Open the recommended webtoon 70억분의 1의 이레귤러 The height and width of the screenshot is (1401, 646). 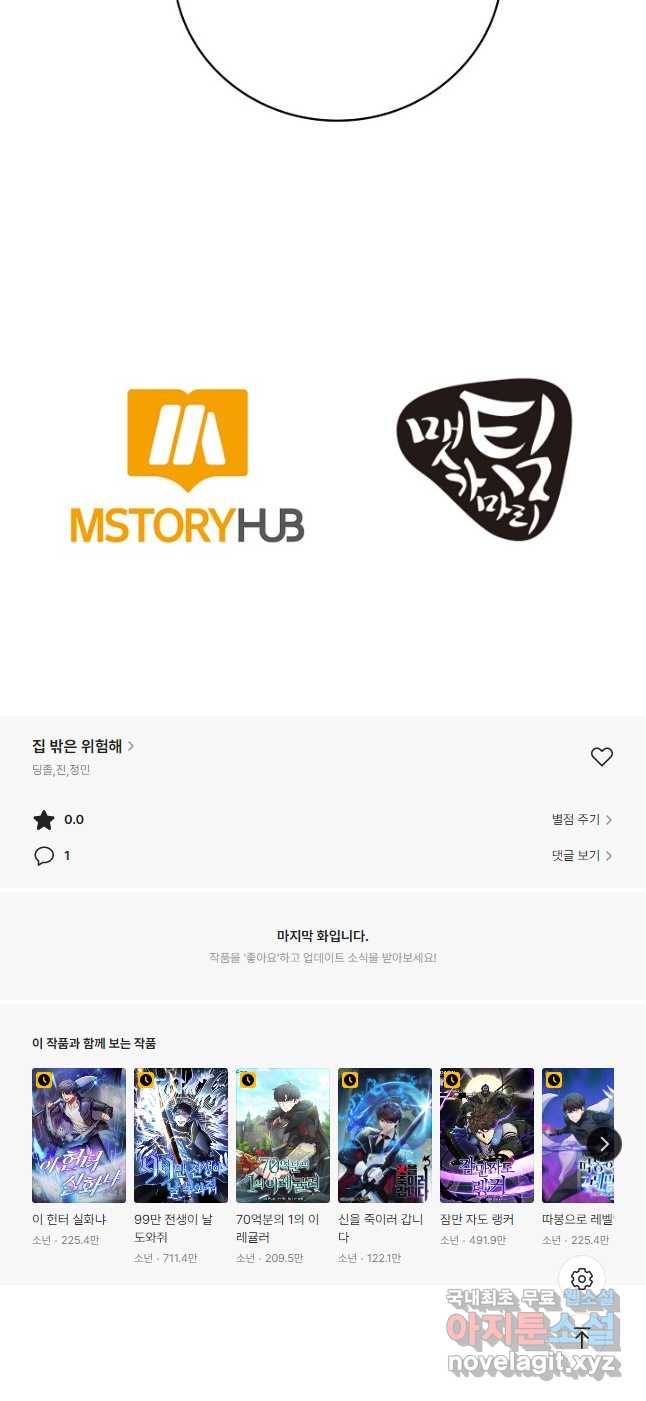click(x=283, y=1135)
